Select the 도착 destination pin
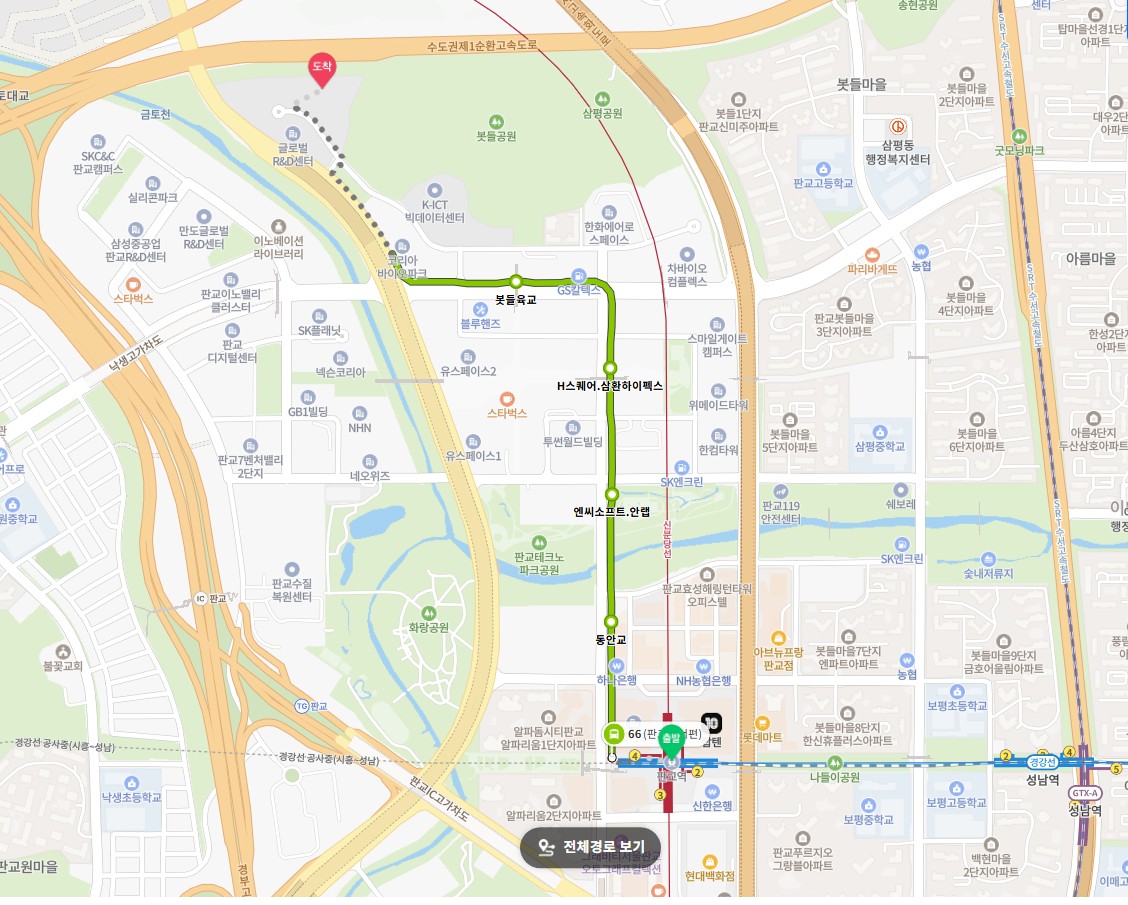This screenshot has width=1128, height=905. tap(322, 70)
